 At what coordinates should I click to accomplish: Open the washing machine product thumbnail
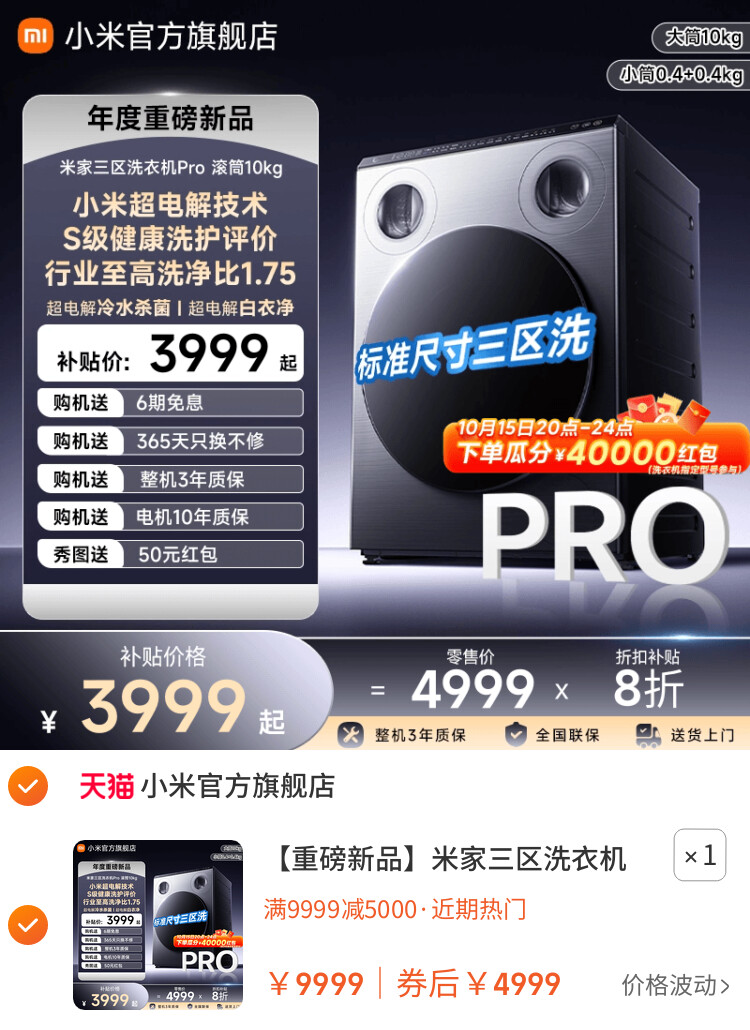(x=158, y=924)
